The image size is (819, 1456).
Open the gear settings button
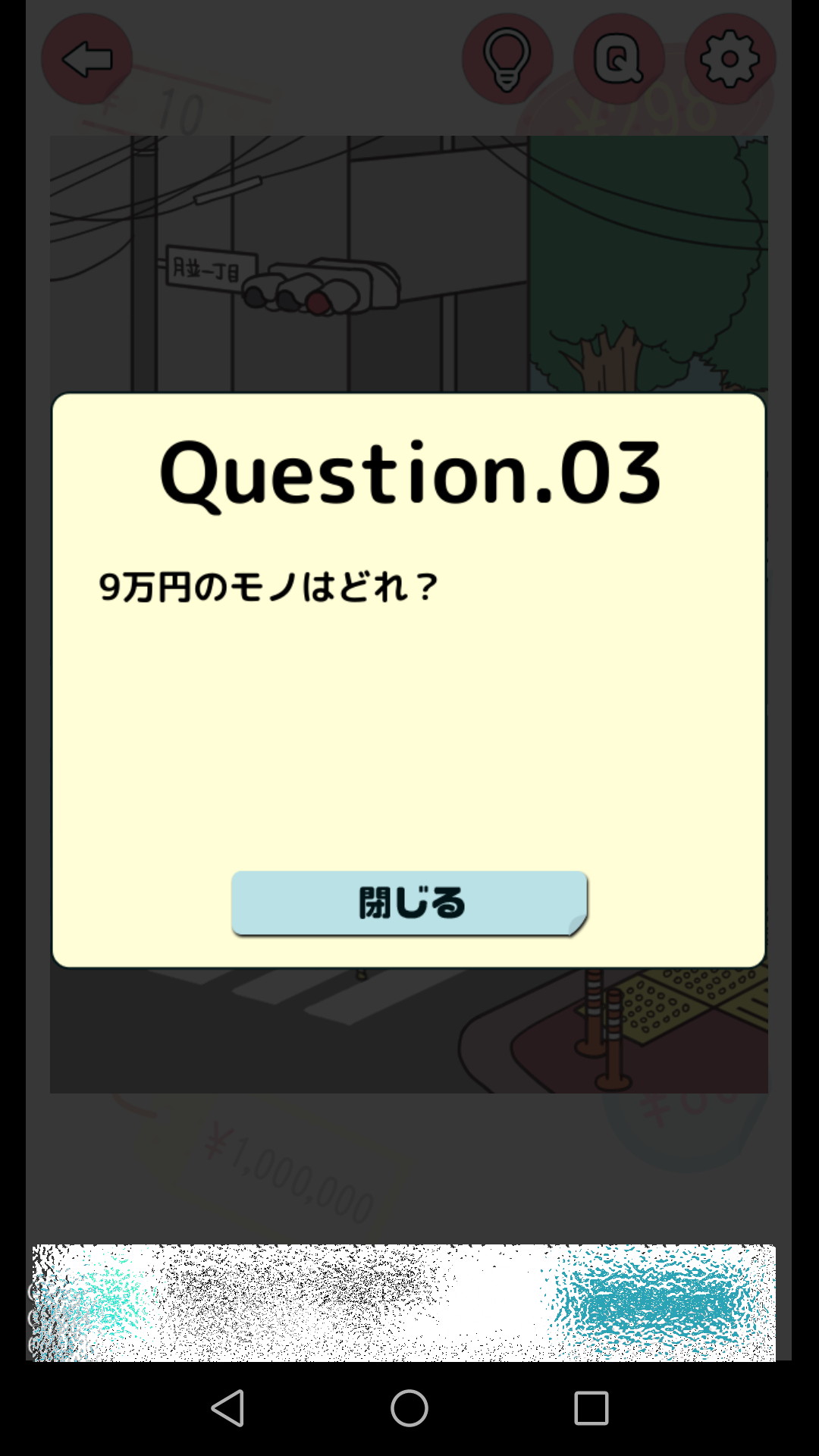pyautogui.click(x=730, y=59)
